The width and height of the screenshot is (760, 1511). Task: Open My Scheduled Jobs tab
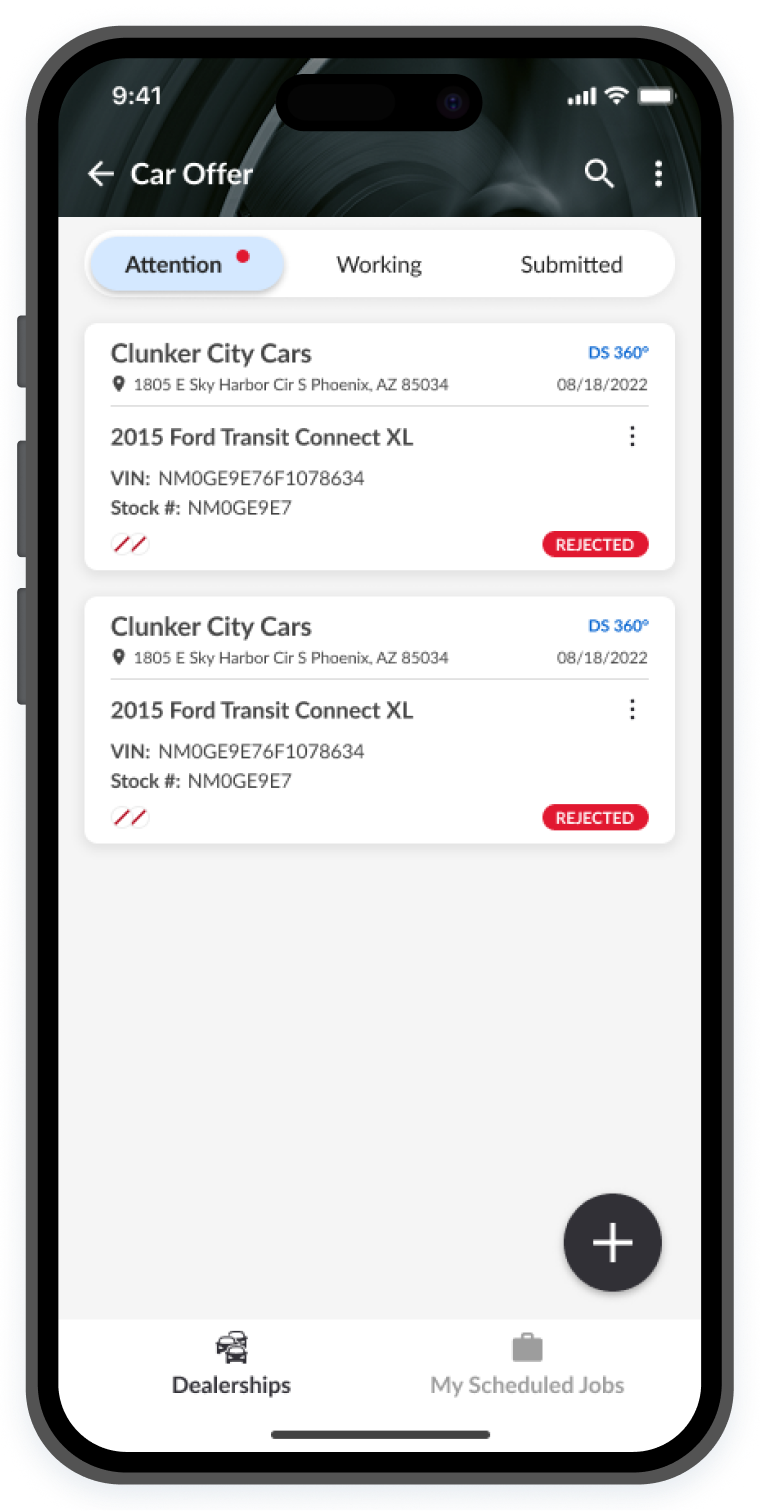coord(527,1366)
